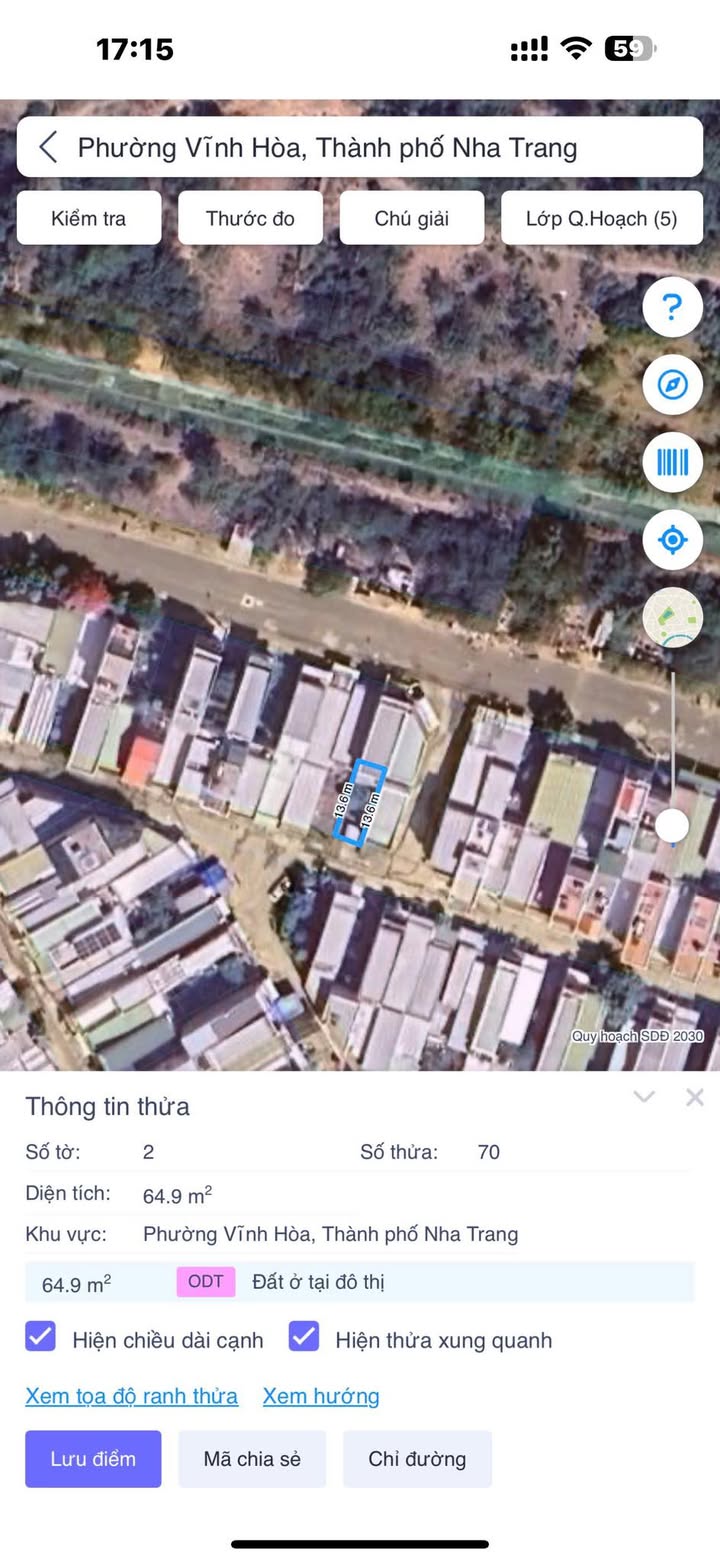Screen dimensions: 720x1562
Task: Center map on my current location
Action: coord(672,540)
